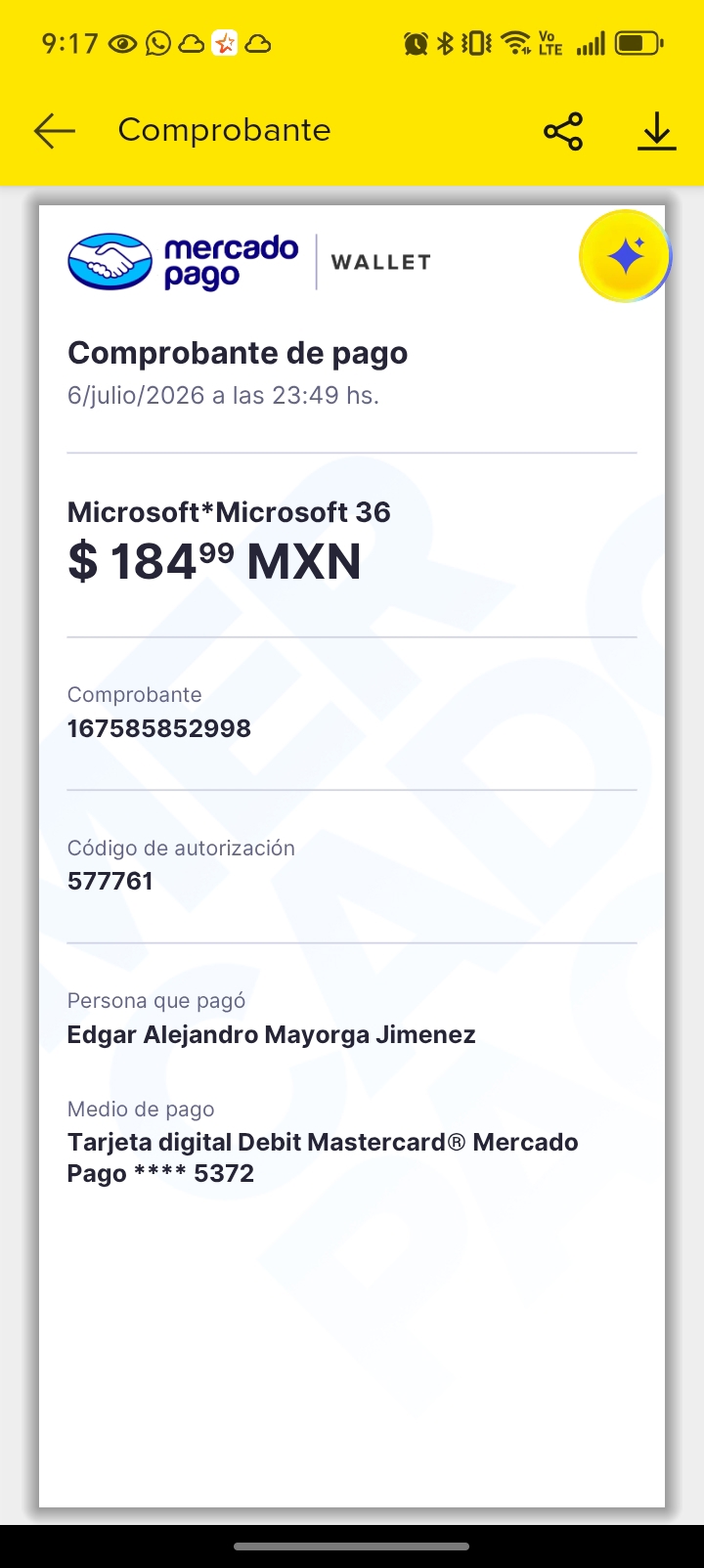This screenshot has height=1568, width=704.
Task: Open the yellow sparkle assistant button
Action: pyautogui.click(x=625, y=256)
